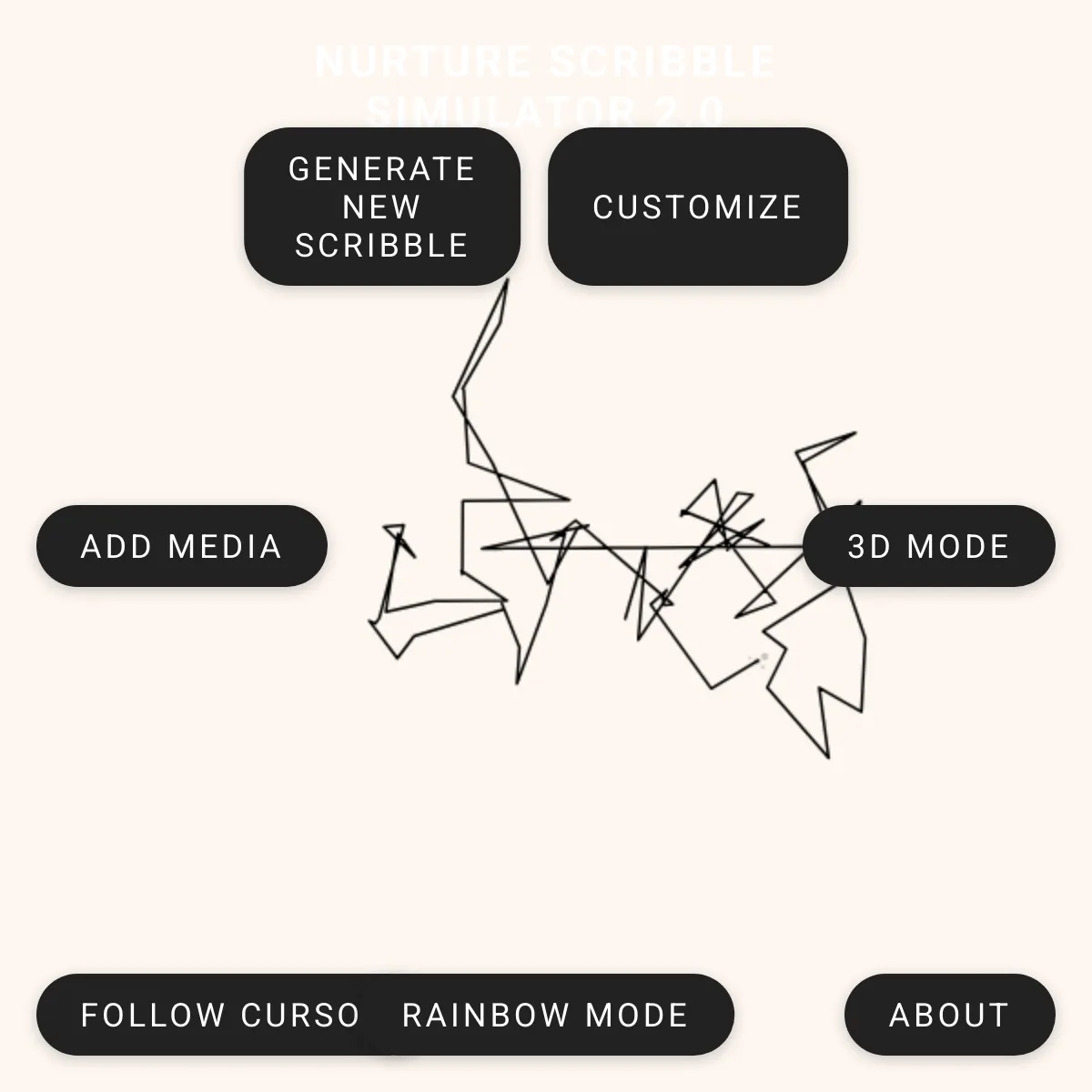Select Add Media
The image size is (1092, 1092).
181,546
